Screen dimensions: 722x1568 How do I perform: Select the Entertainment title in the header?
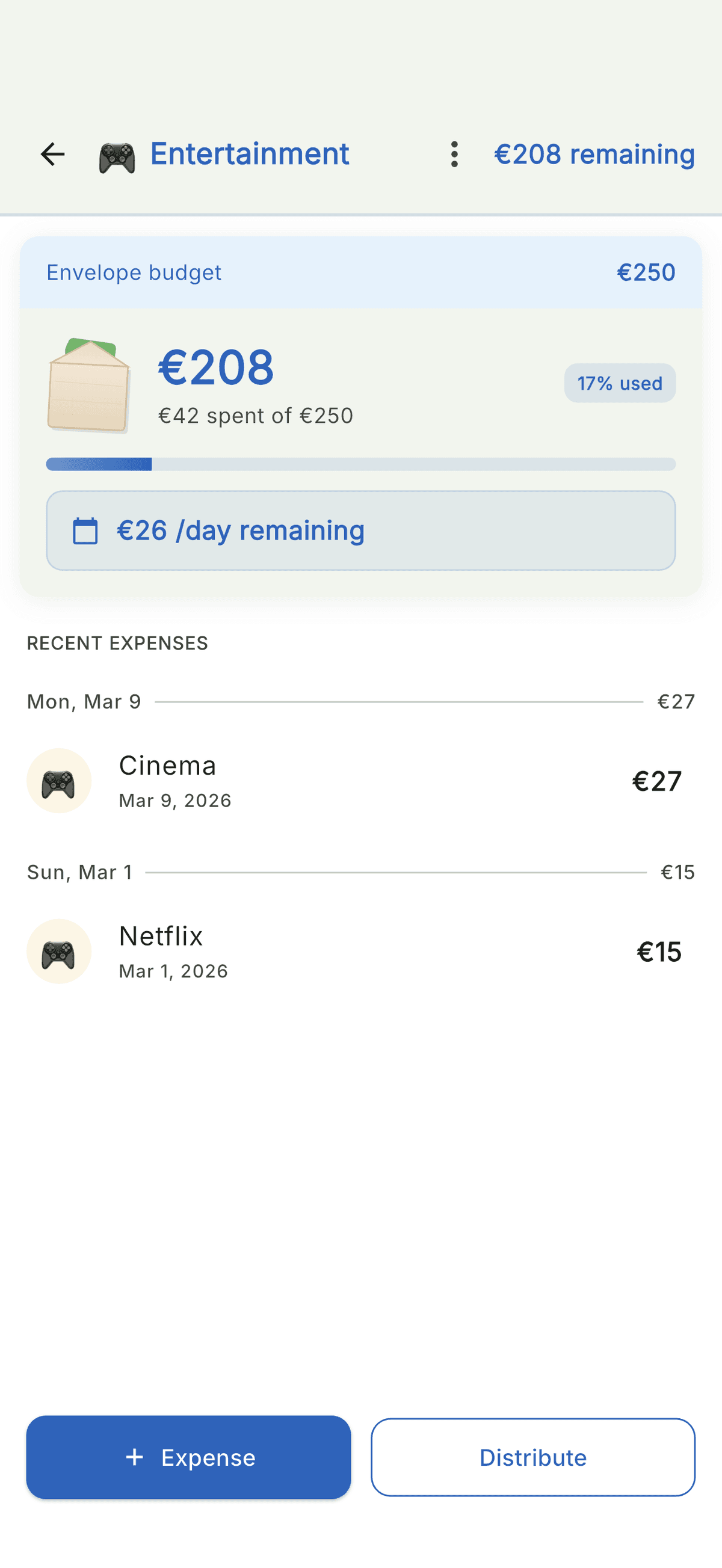point(250,154)
